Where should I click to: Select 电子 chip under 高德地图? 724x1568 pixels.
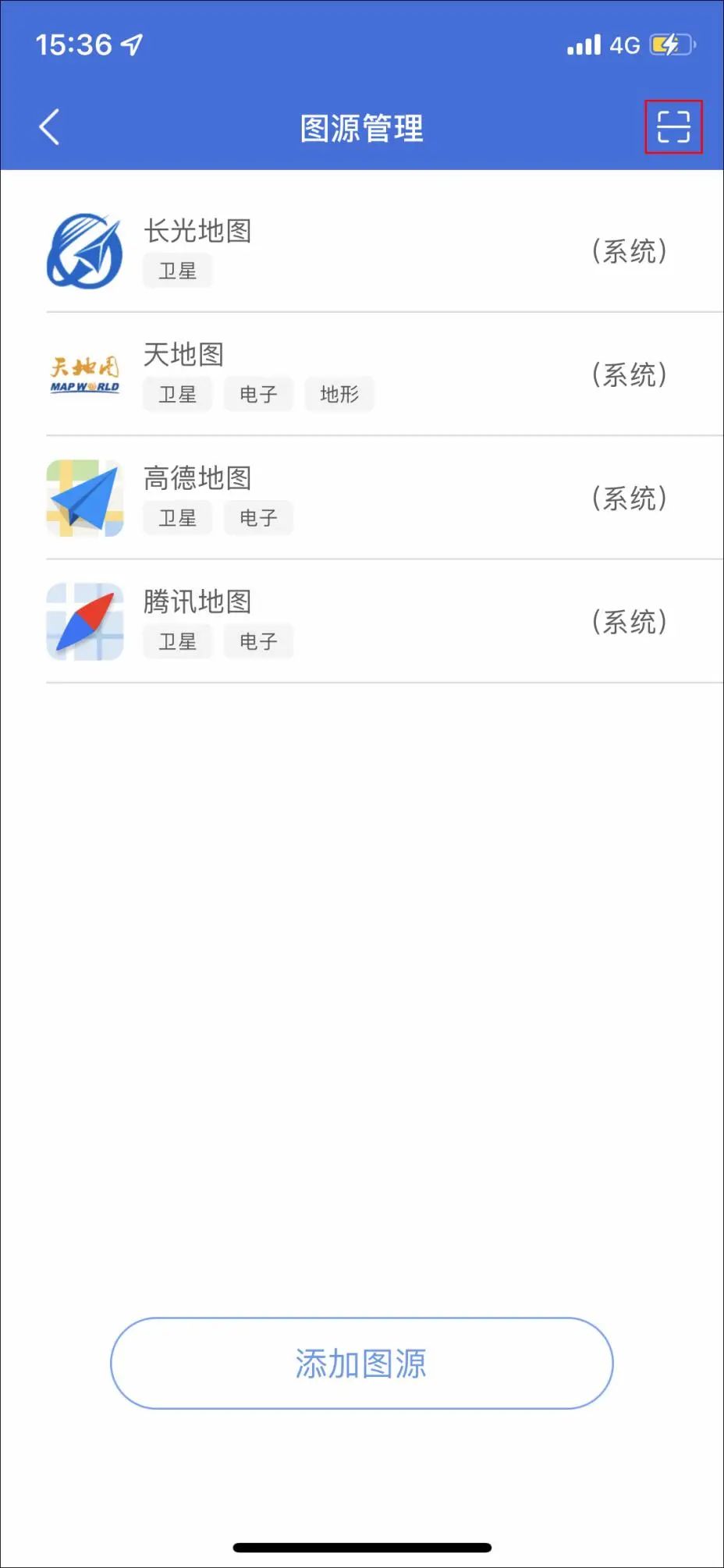coord(258,517)
